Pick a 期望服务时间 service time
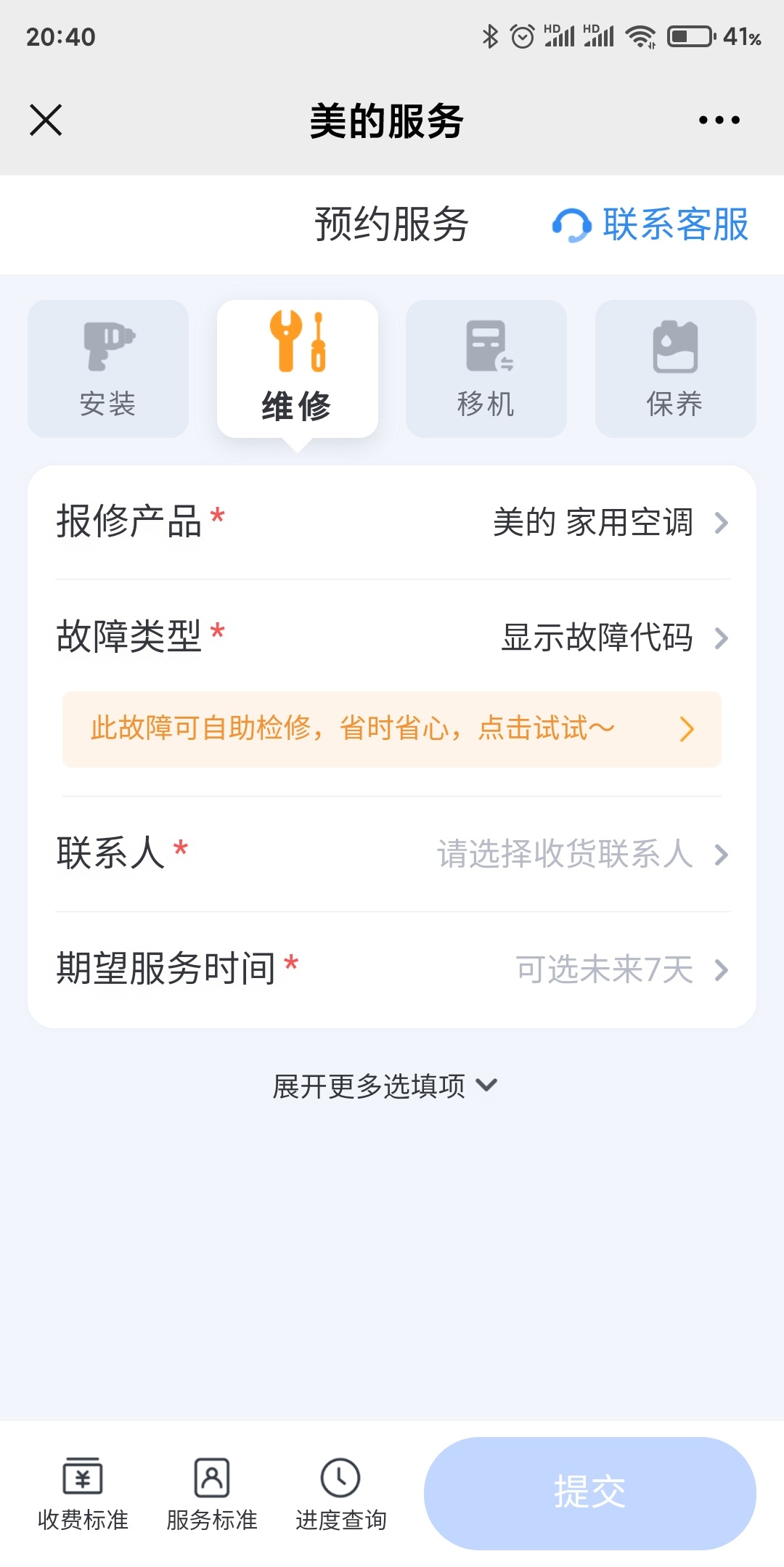 tap(392, 969)
